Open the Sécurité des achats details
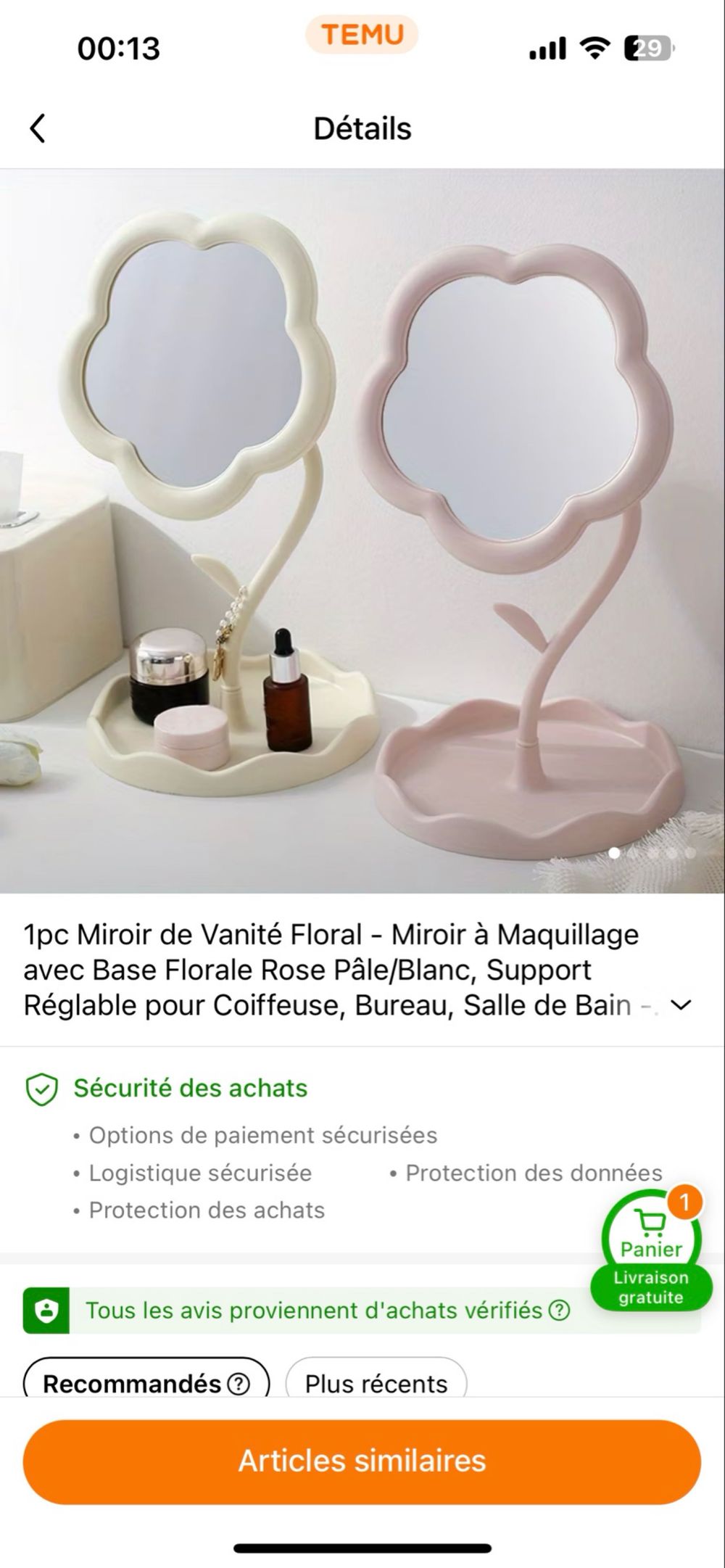725x1568 pixels. pyautogui.click(x=190, y=1088)
